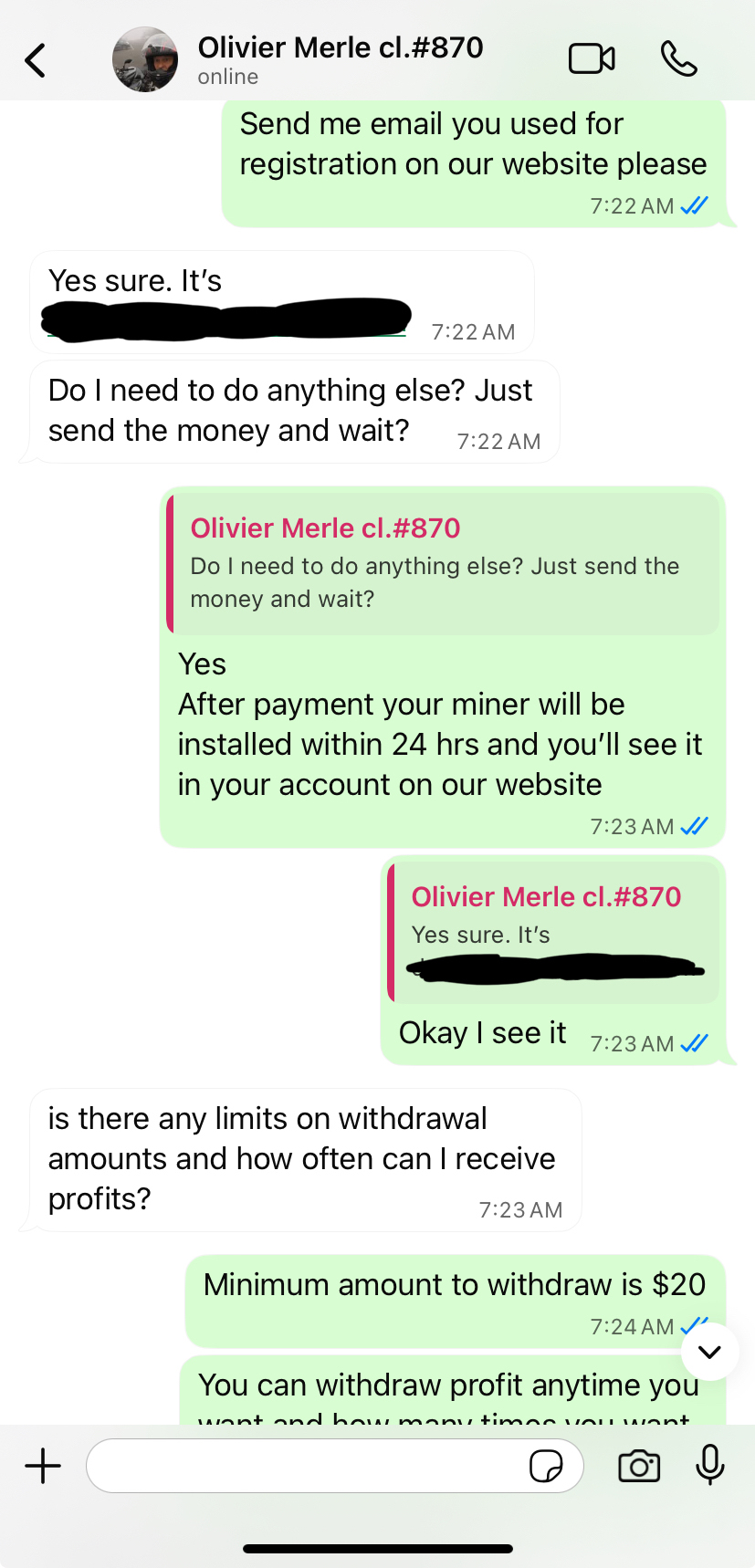Start a video call with Olivier Merle
Screen dimensions: 755x1568
tap(592, 59)
